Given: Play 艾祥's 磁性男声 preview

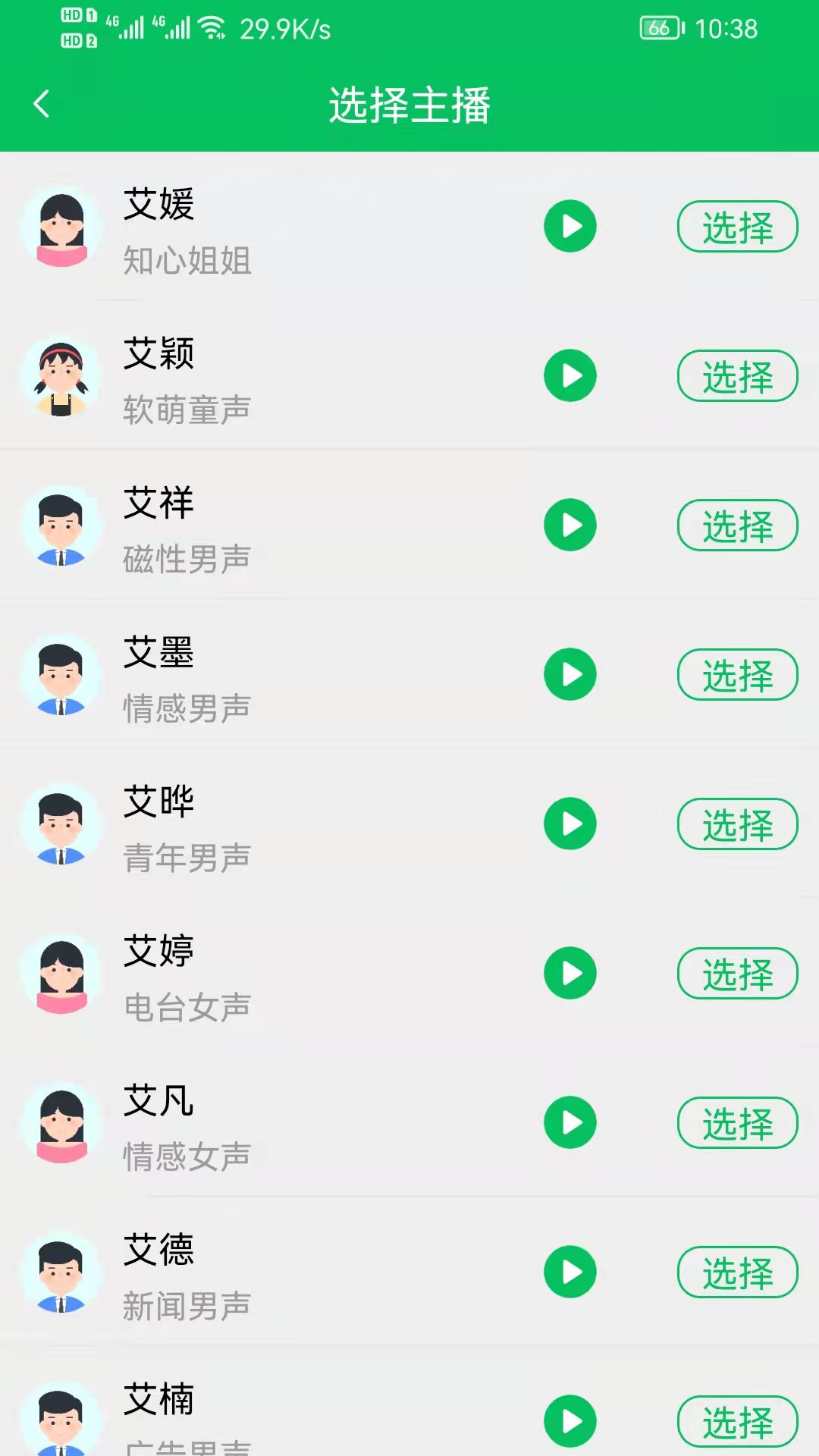Looking at the screenshot, I should point(570,524).
